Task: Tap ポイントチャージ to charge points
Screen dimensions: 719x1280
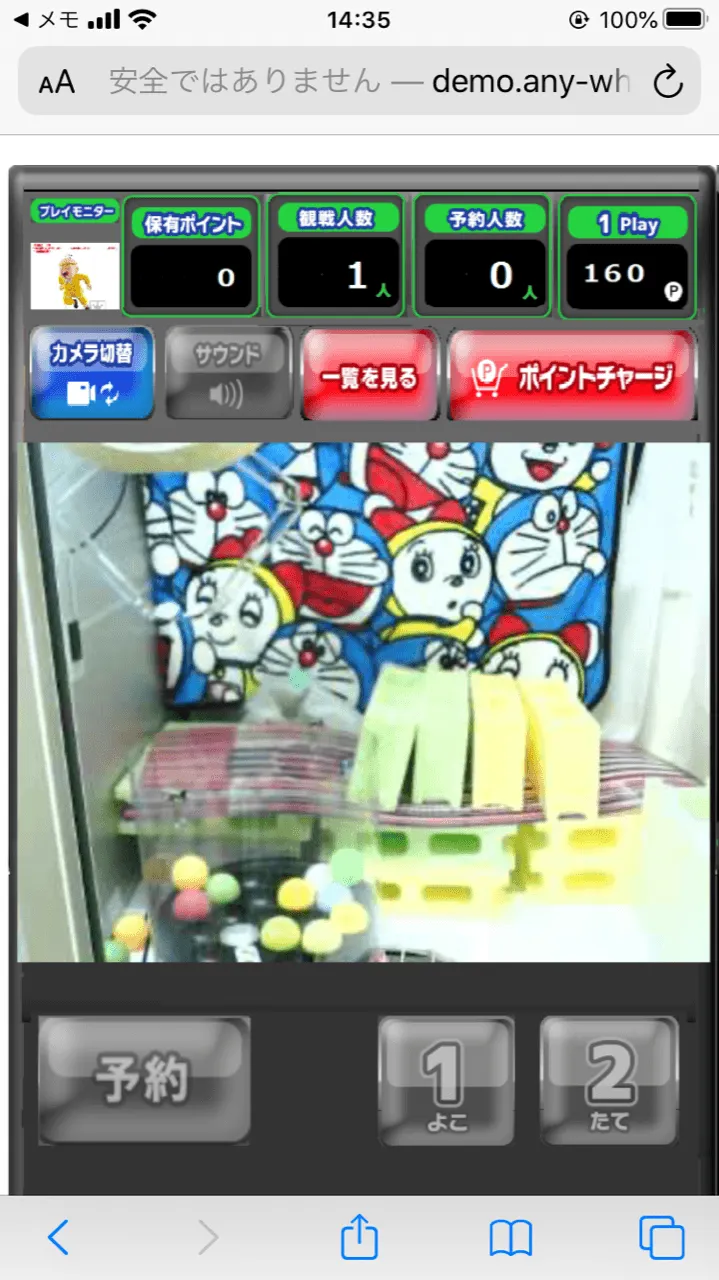Action: coord(571,375)
